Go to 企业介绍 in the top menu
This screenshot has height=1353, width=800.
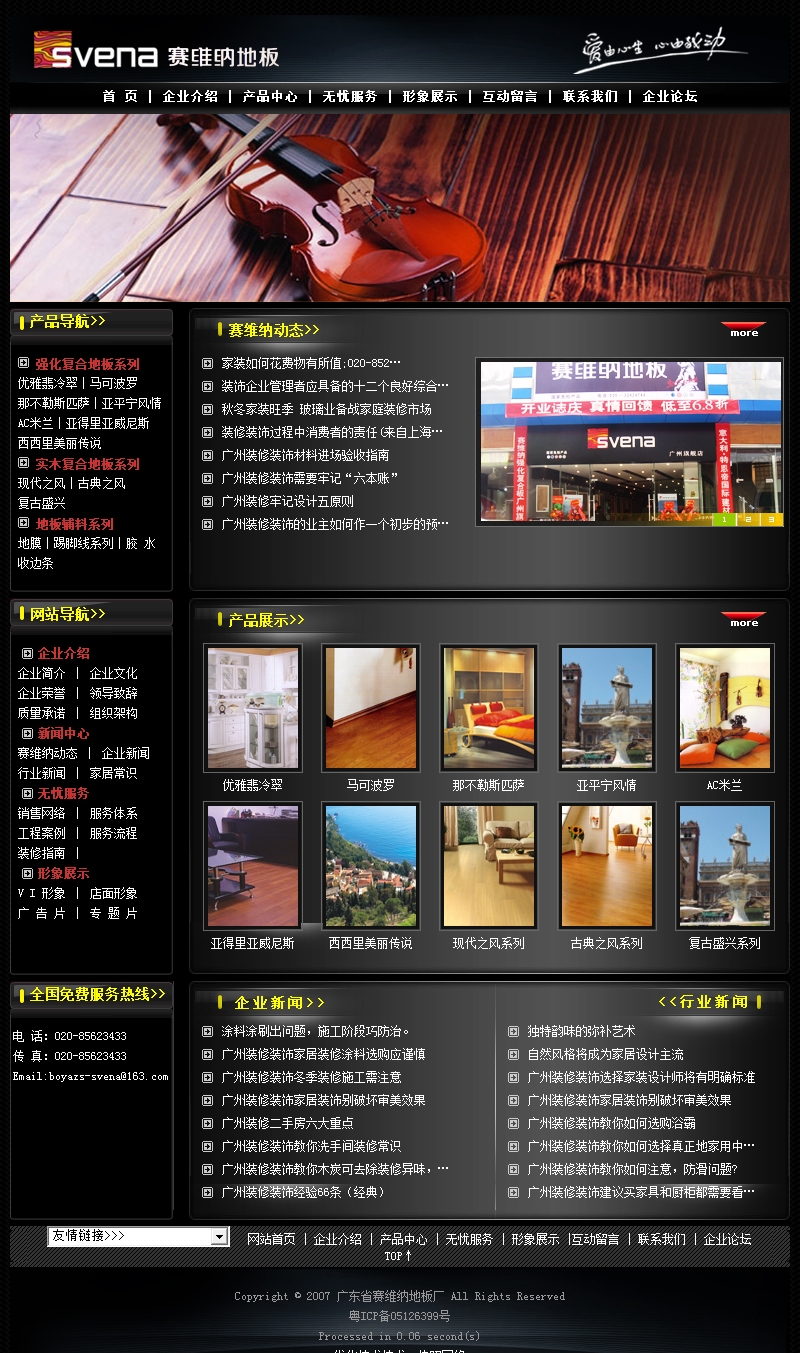(x=190, y=97)
